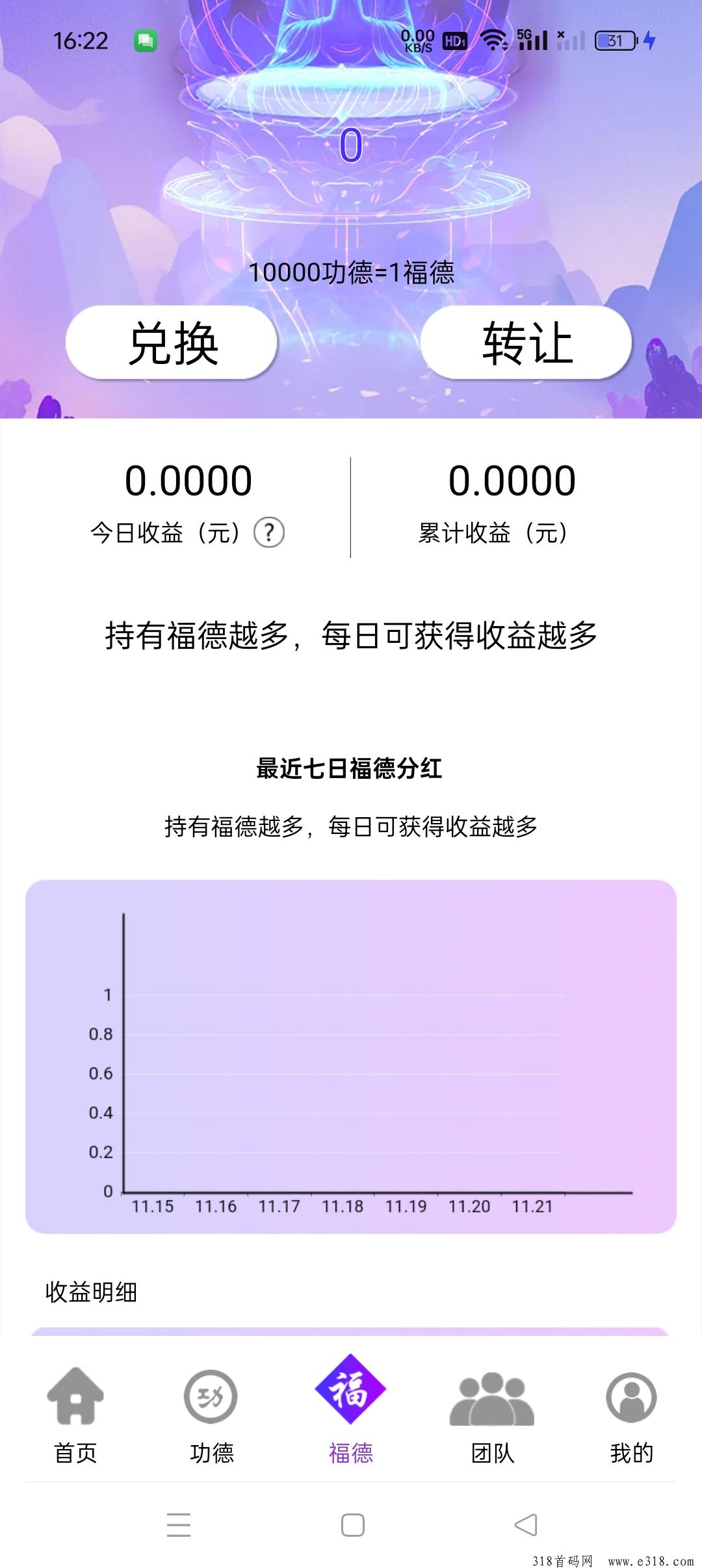Image resolution: width=702 pixels, height=1568 pixels.
Task: Tap the 兑换 exchange button
Action: point(172,343)
